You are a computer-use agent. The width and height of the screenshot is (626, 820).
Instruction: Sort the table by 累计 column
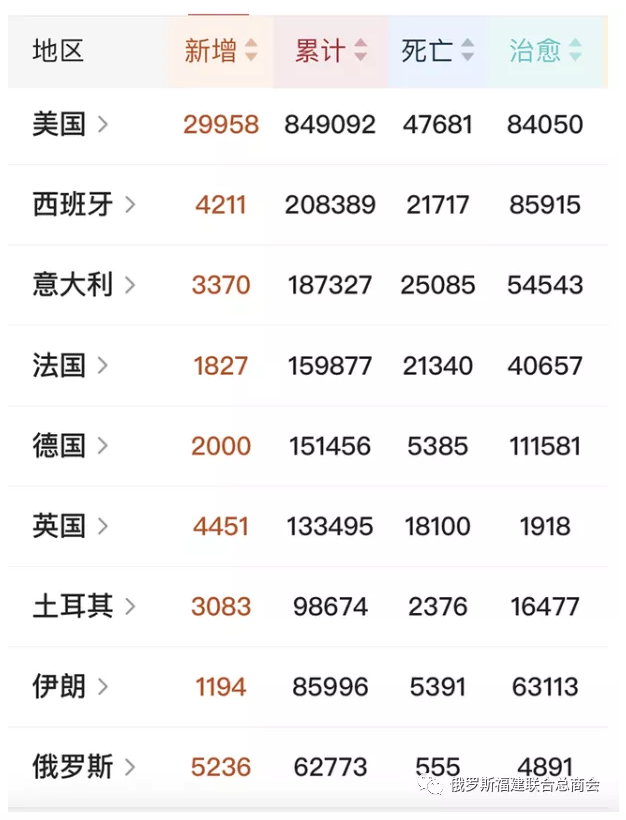(331, 50)
